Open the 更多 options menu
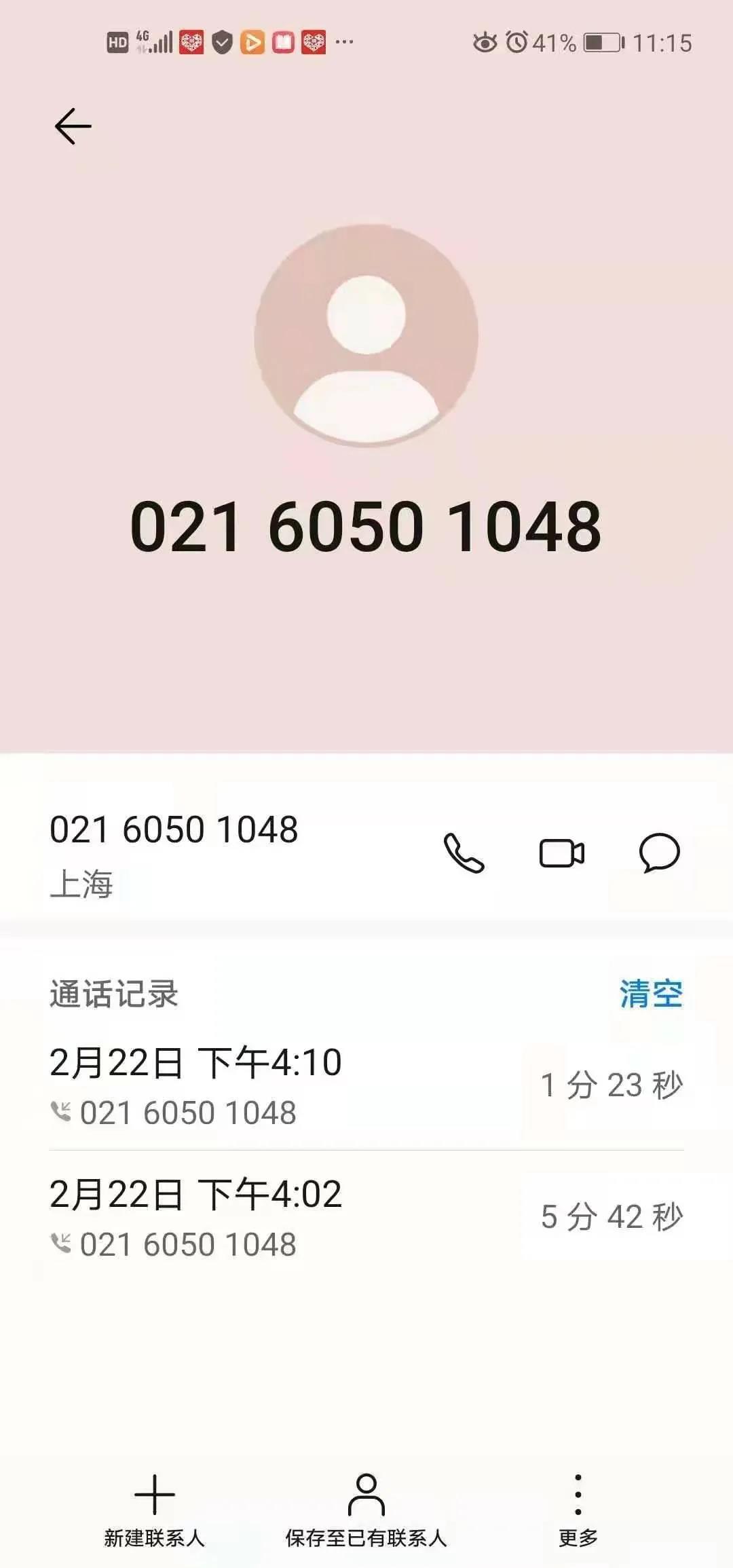733x1568 pixels. [x=578, y=1510]
